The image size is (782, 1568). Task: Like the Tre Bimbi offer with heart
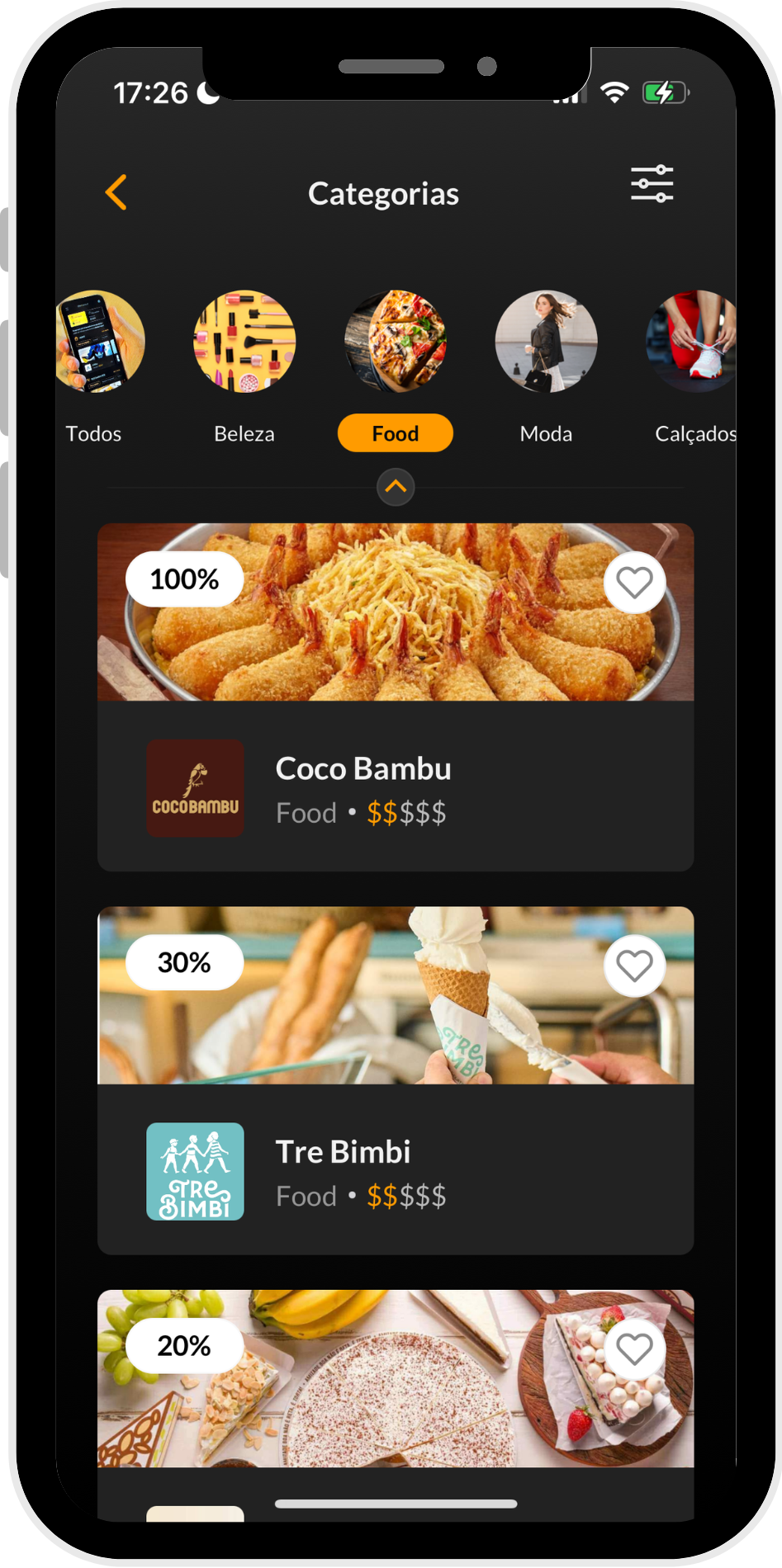pos(634,966)
